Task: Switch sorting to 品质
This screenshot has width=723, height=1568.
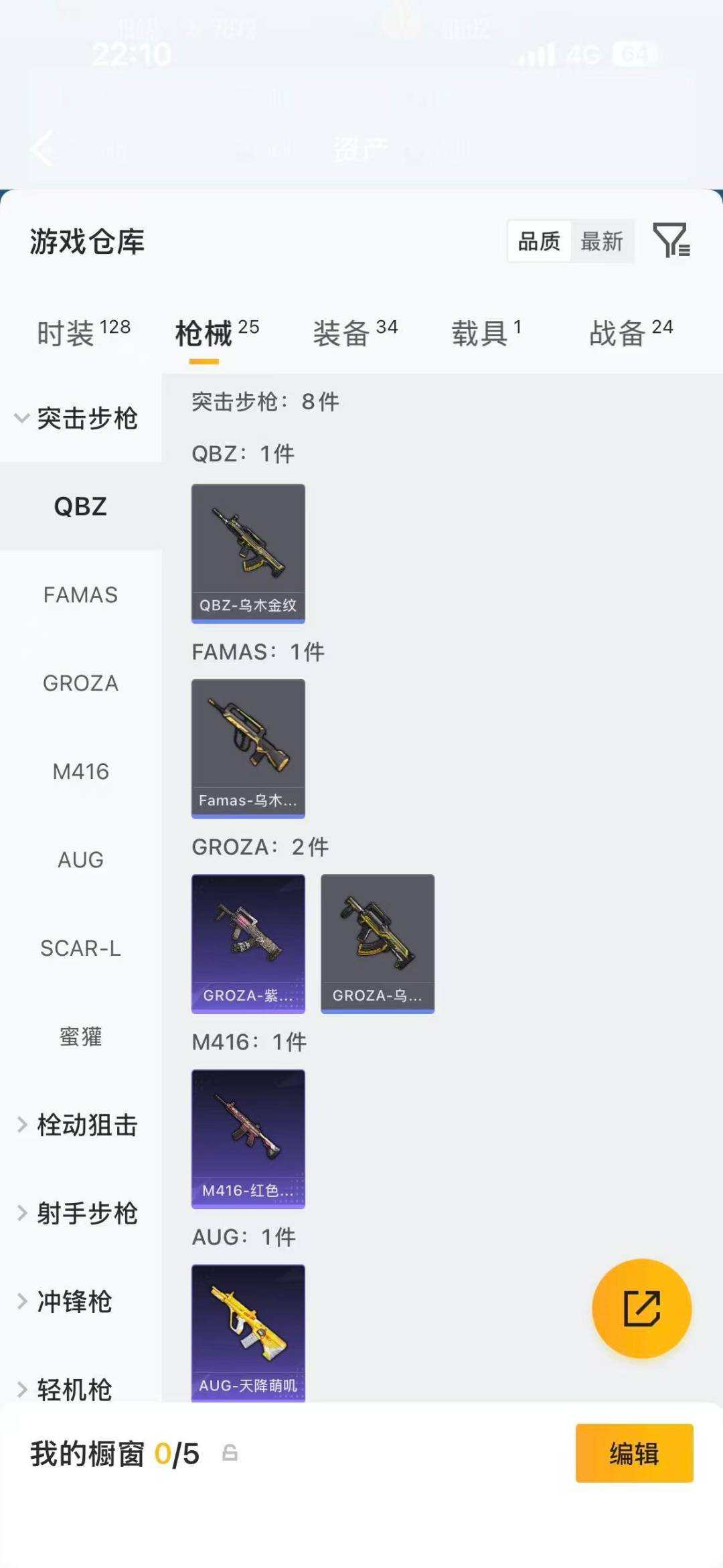Action: click(x=541, y=242)
